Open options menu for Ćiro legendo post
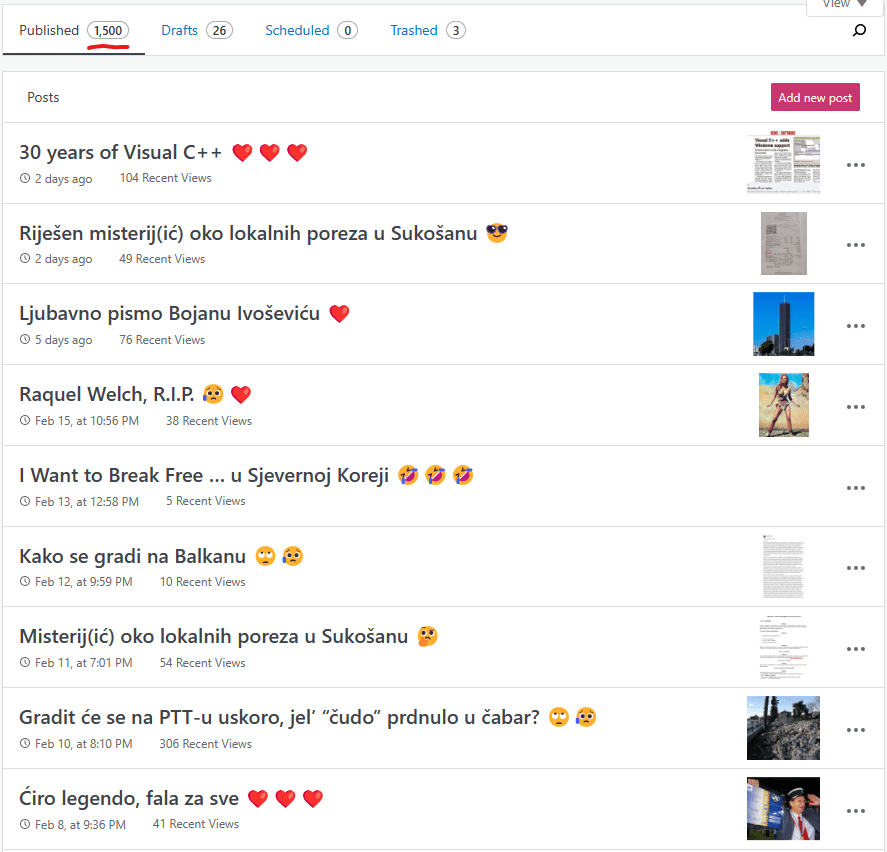887x852 pixels. [x=855, y=810]
